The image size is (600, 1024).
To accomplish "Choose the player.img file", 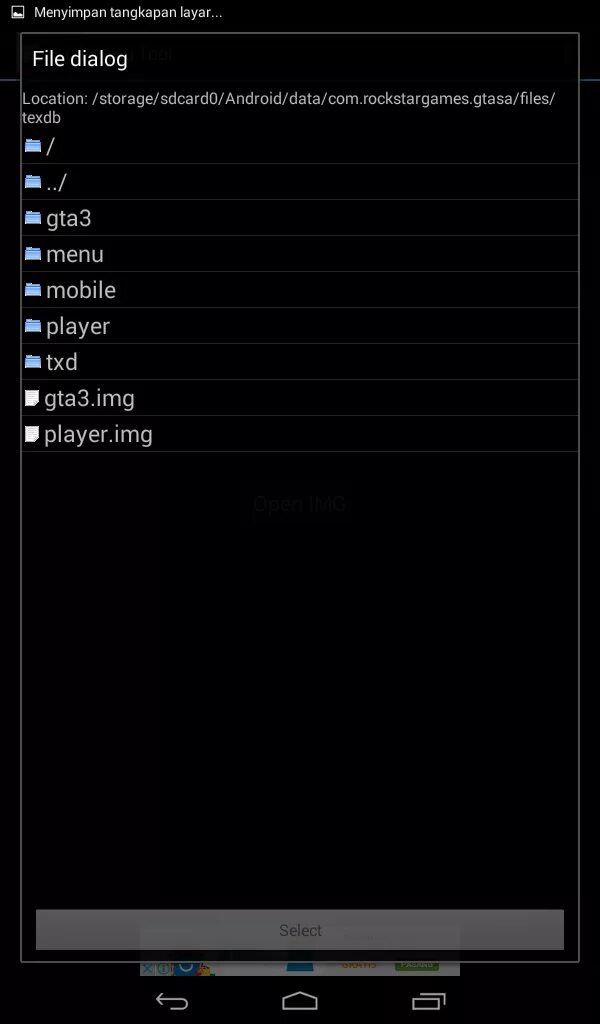I will click(300, 433).
